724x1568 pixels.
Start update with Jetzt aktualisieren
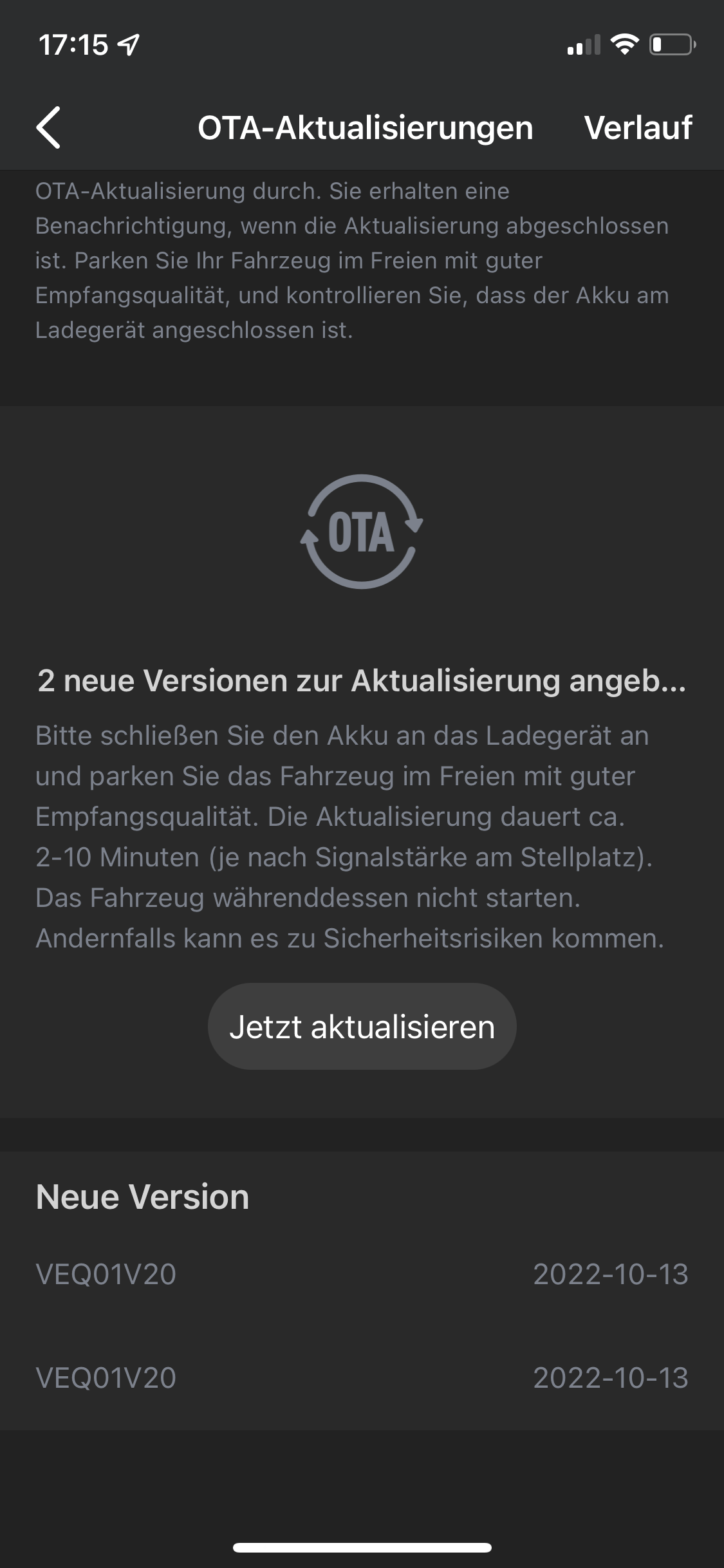pos(362,1027)
